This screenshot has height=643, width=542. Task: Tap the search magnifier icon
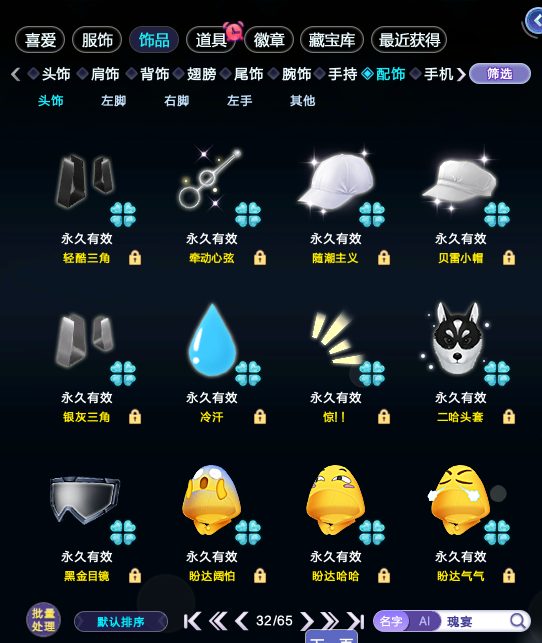click(x=517, y=621)
